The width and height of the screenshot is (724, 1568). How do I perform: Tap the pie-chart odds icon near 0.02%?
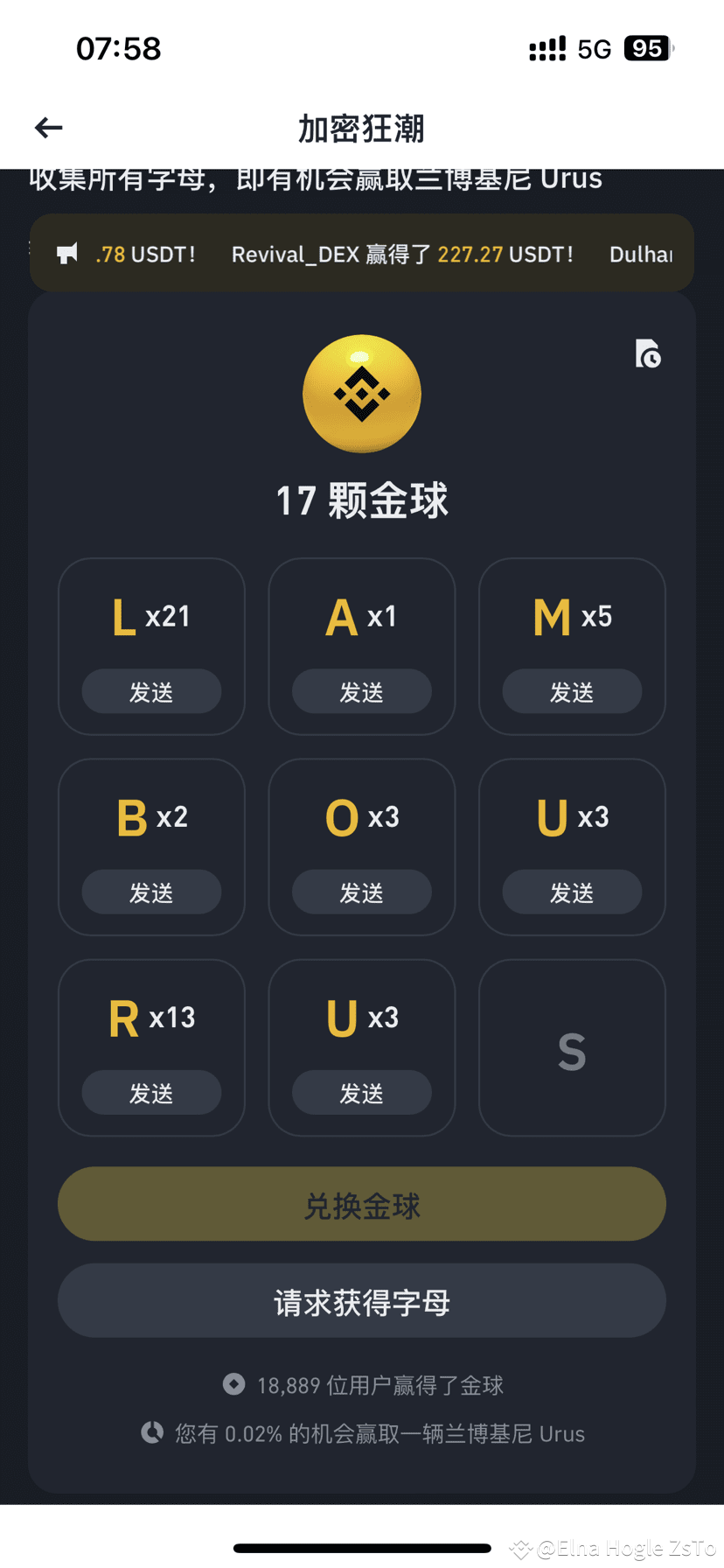click(x=151, y=1433)
